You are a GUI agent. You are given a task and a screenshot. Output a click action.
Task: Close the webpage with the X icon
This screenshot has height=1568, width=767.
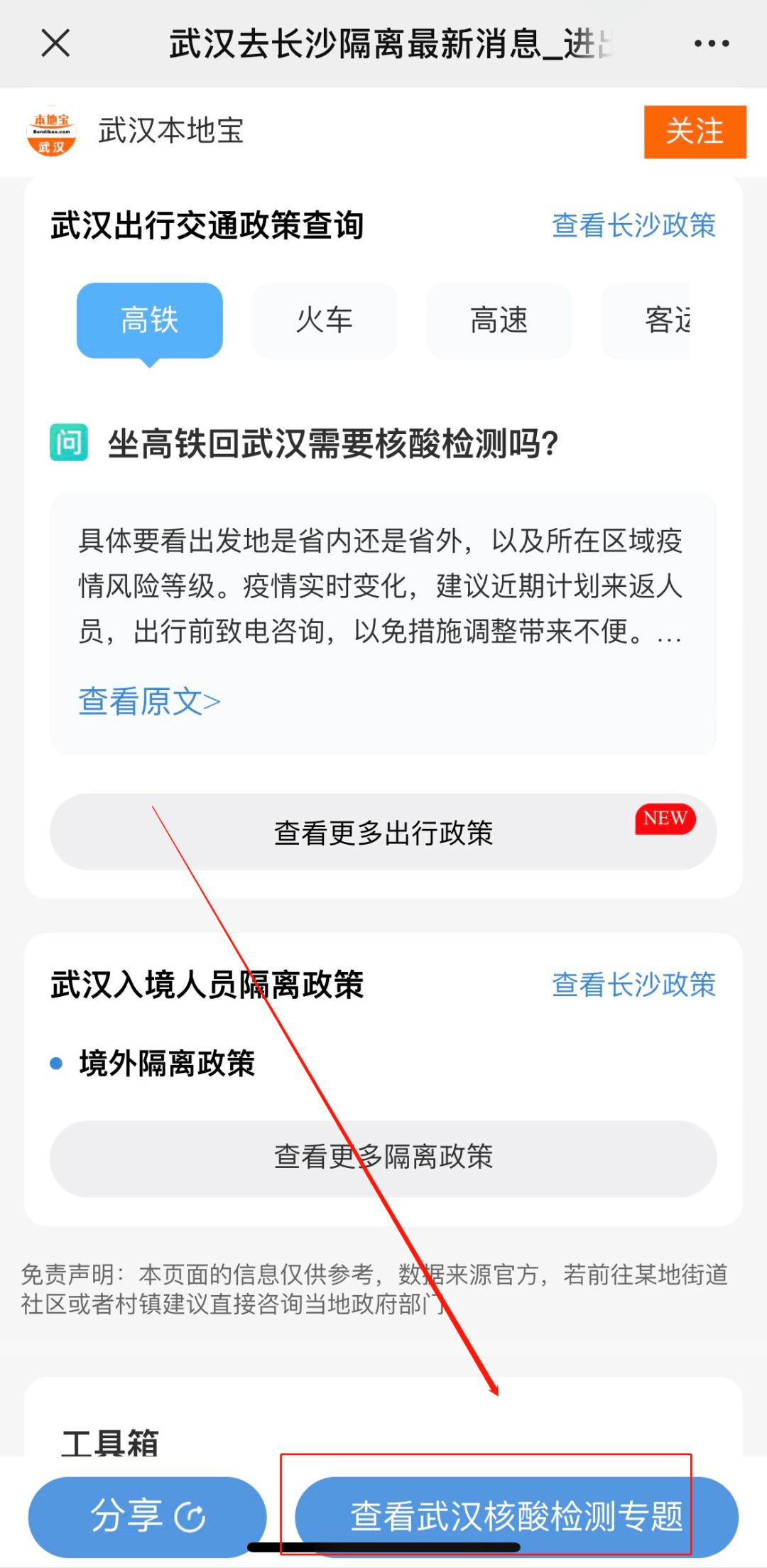55,43
